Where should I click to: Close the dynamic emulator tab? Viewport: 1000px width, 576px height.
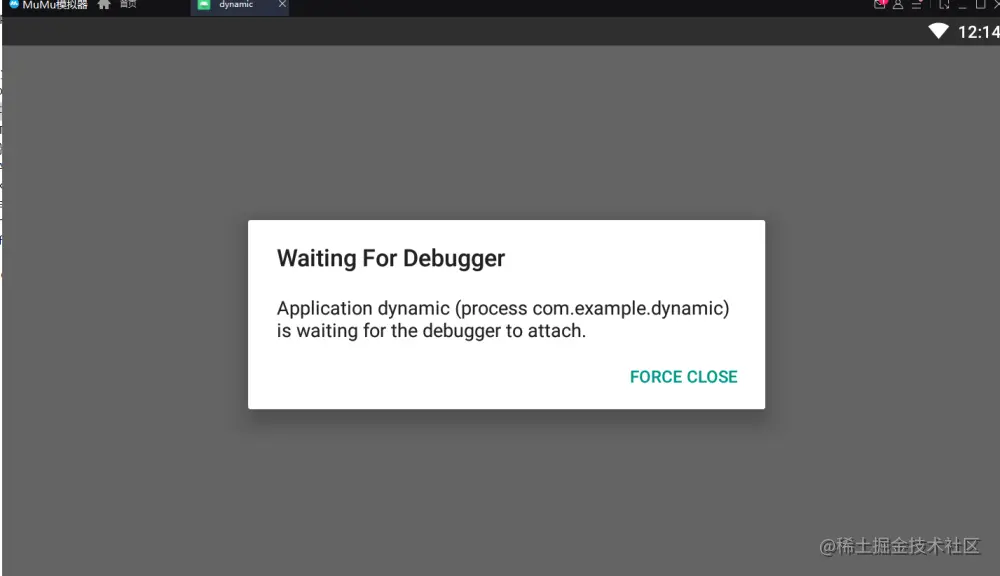pos(282,5)
